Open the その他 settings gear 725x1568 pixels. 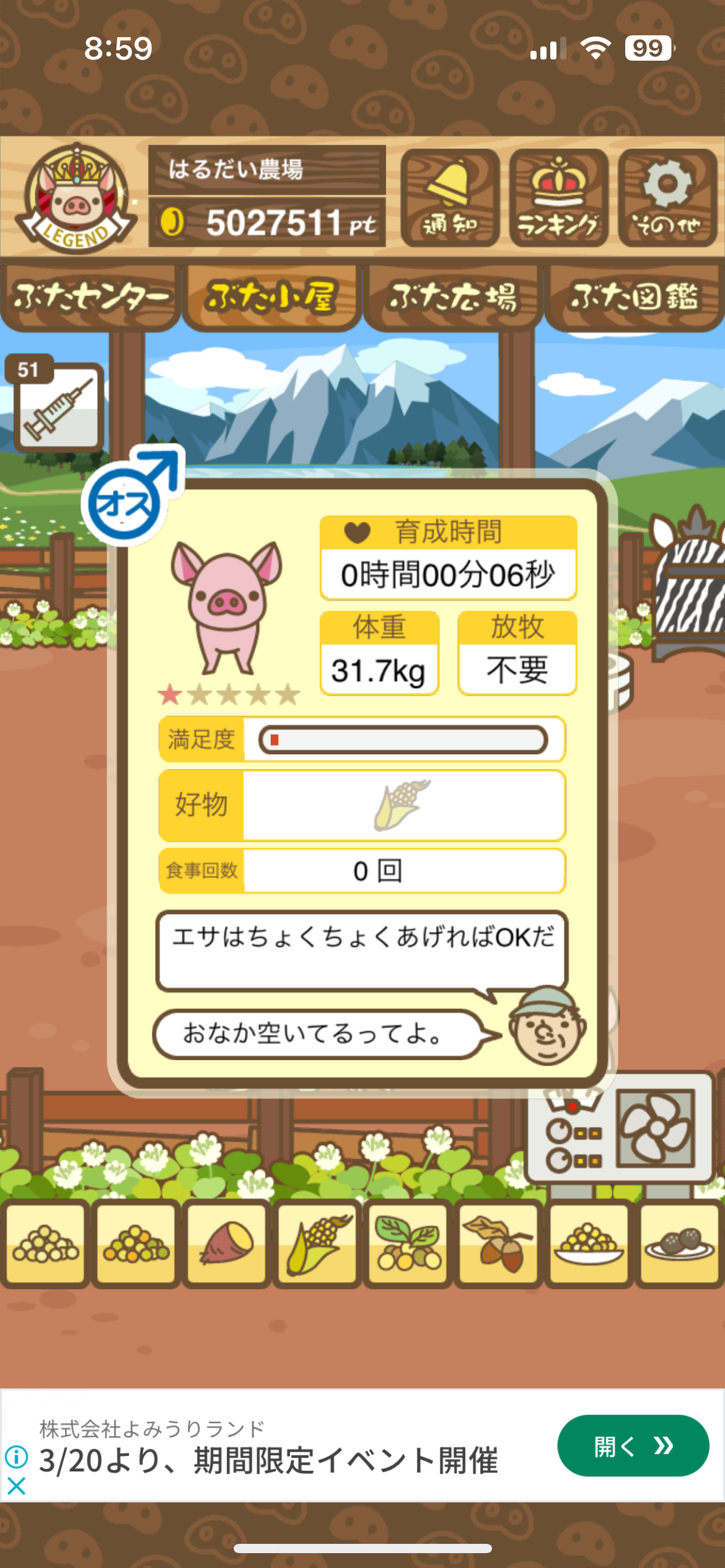pyautogui.click(x=667, y=198)
